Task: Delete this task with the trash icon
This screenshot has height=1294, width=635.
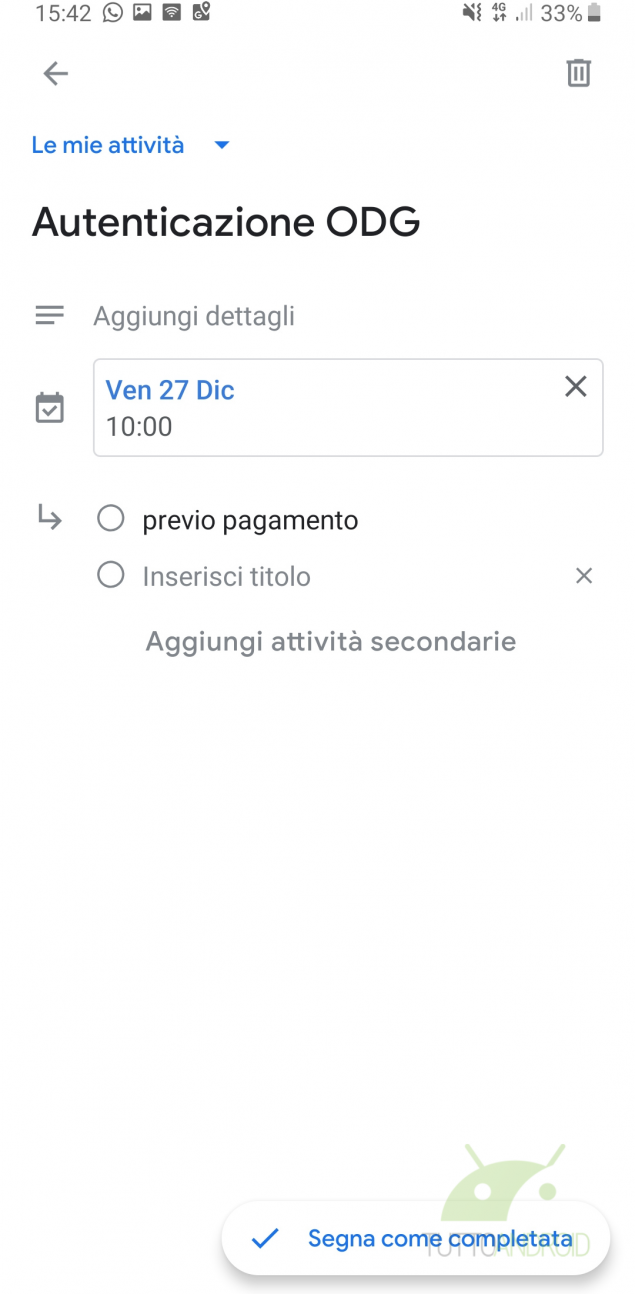Action: tap(579, 73)
